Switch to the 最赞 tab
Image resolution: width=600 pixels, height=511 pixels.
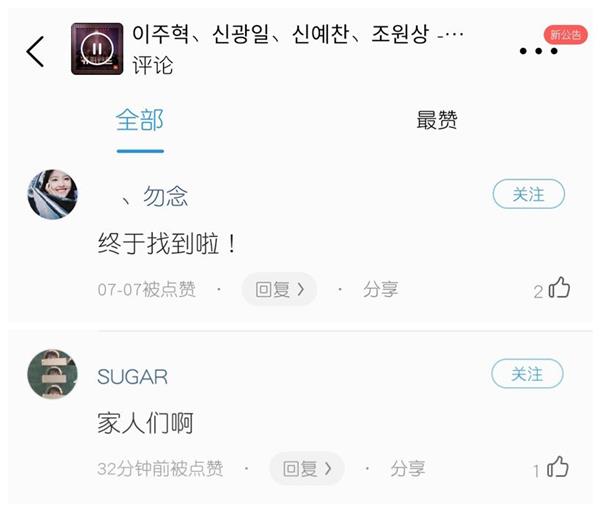[x=437, y=121]
